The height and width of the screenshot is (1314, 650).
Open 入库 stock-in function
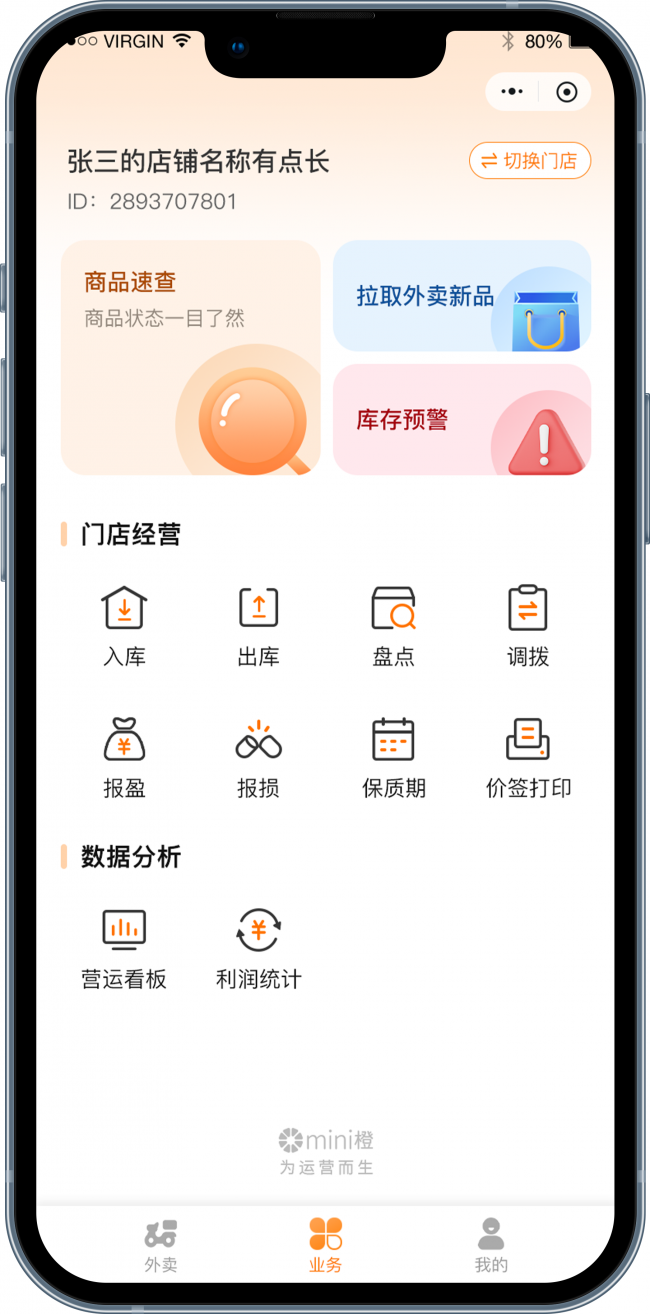pos(124,625)
